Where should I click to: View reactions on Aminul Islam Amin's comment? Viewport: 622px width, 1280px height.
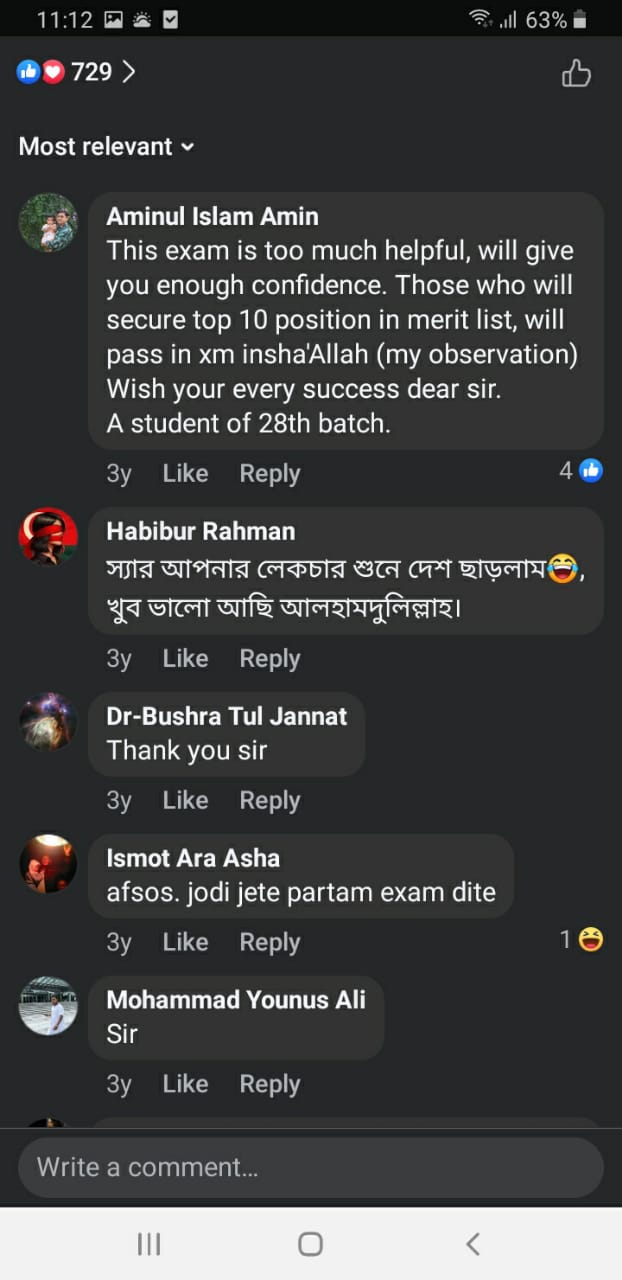(x=581, y=471)
